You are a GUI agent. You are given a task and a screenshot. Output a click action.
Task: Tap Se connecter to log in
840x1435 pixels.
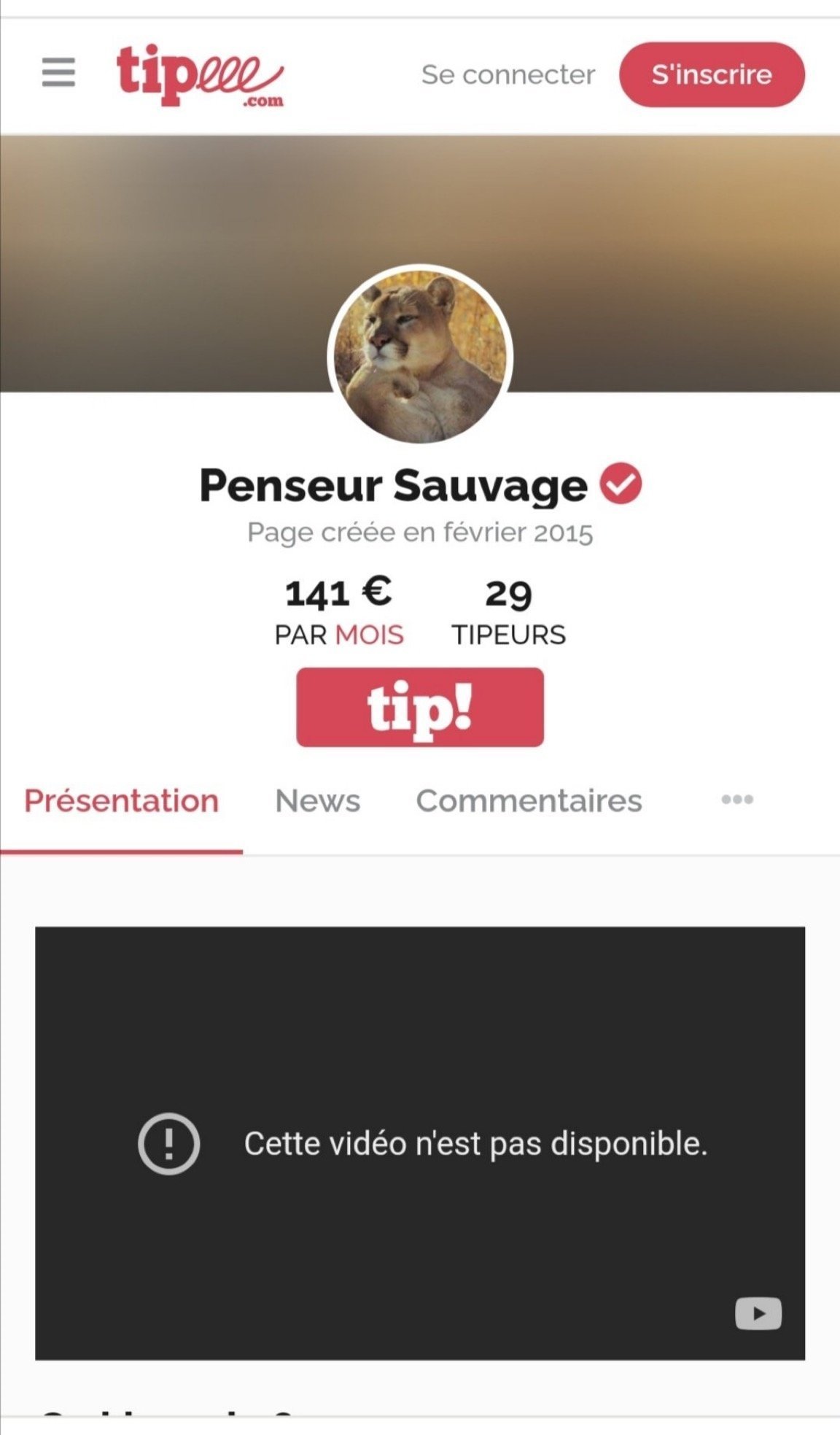click(x=508, y=74)
